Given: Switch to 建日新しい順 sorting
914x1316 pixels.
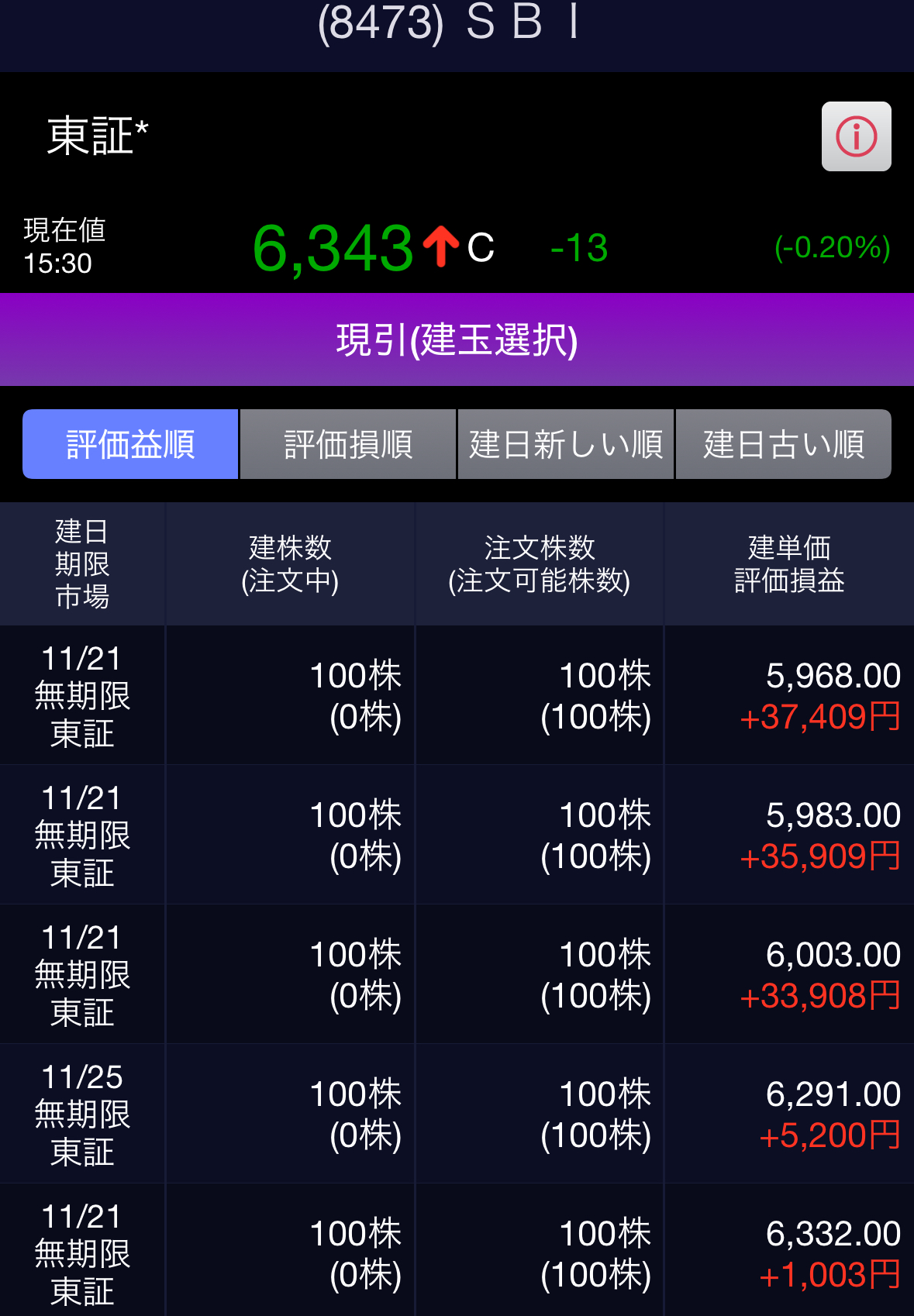Looking at the screenshot, I should pos(566,444).
